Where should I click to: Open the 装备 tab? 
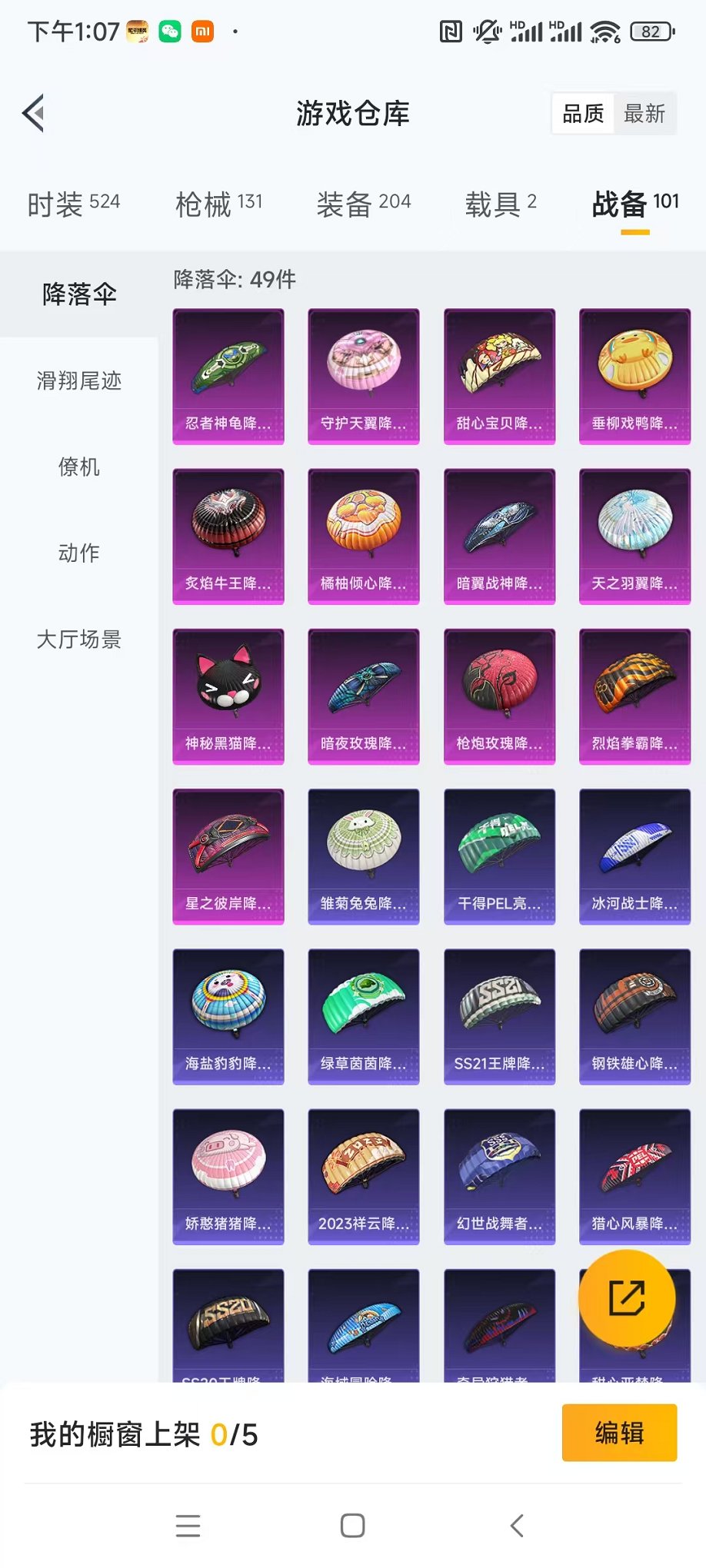pos(364,204)
